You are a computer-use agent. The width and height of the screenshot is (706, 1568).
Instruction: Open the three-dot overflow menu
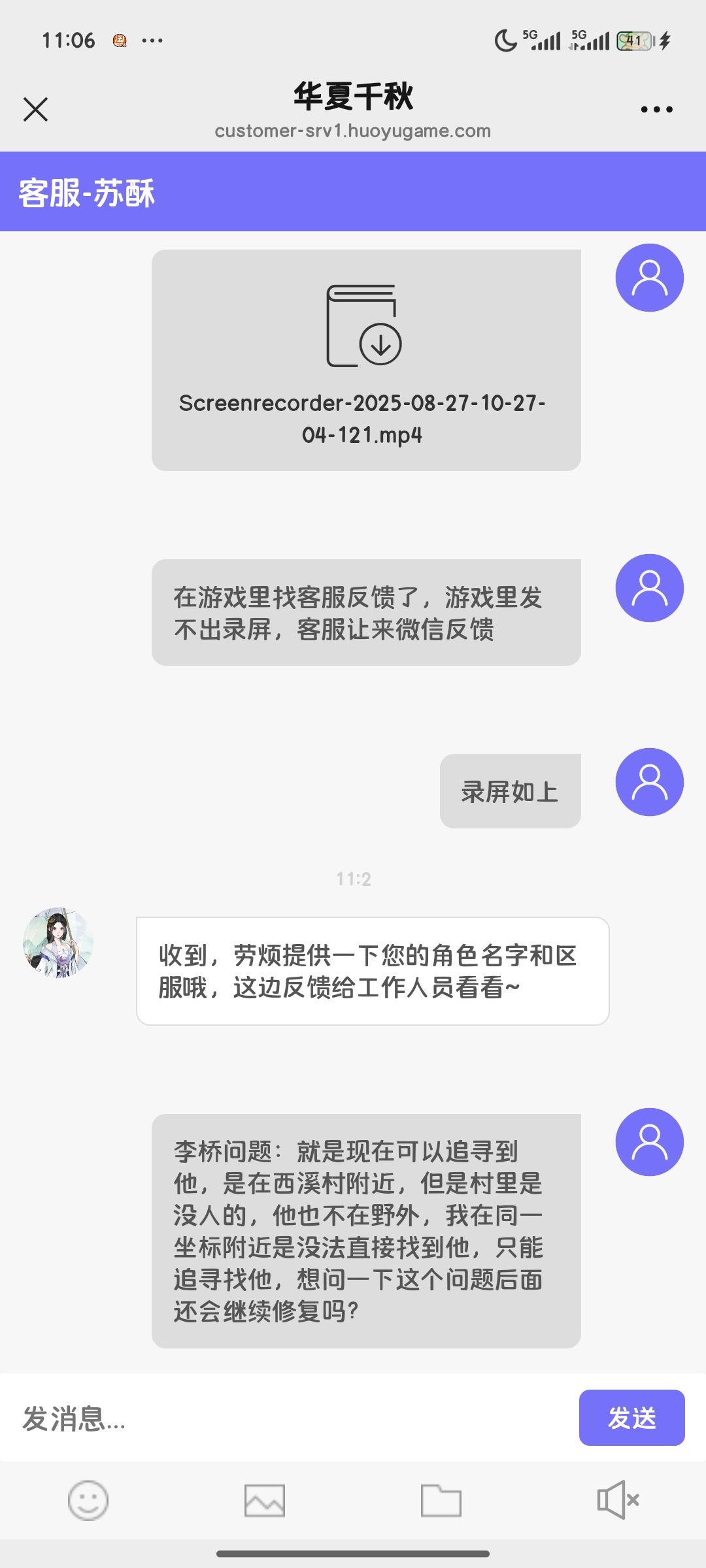(x=656, y=109)
